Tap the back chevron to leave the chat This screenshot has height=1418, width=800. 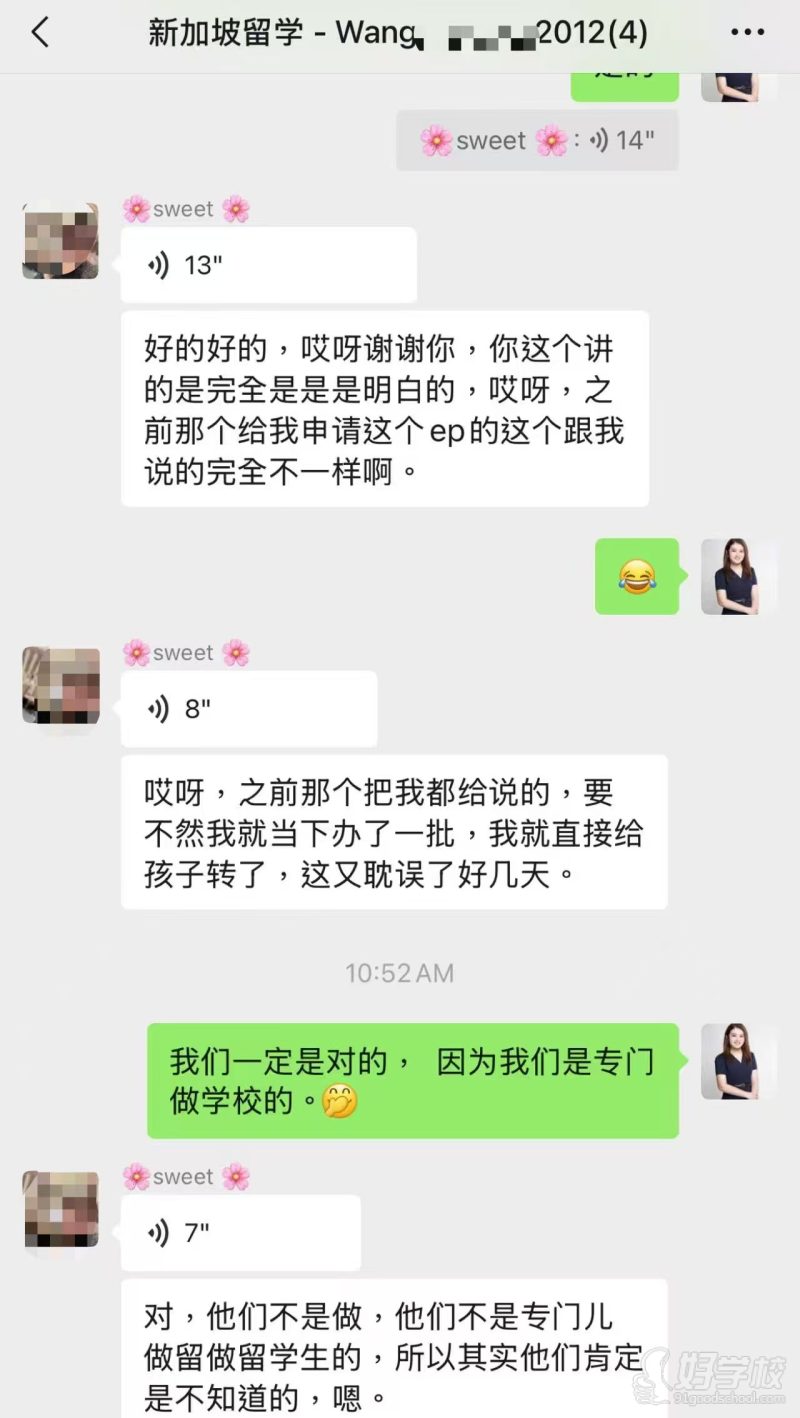tap(40, 32)
